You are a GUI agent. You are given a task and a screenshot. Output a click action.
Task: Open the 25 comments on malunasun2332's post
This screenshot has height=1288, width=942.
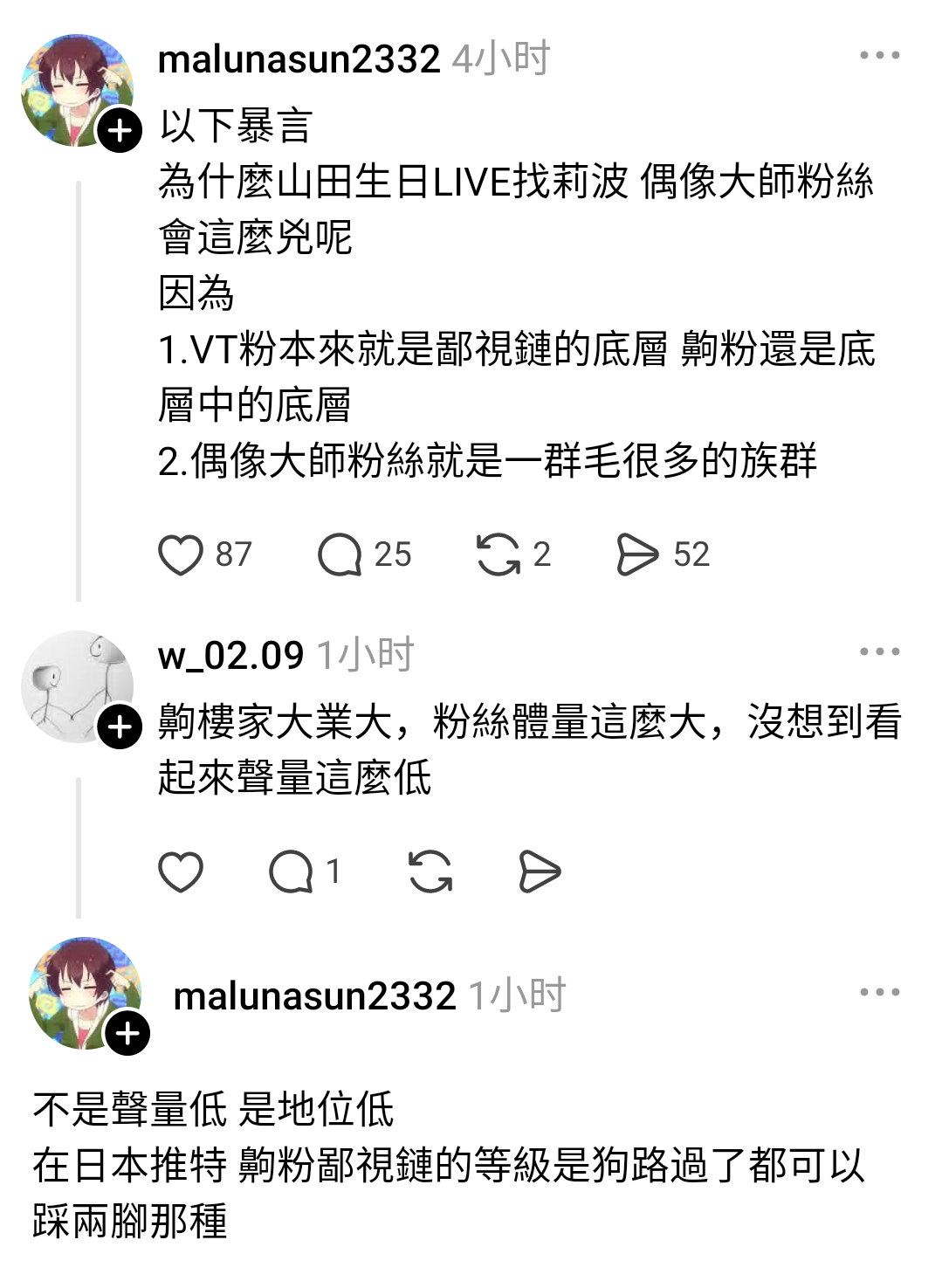coord(340,554)
